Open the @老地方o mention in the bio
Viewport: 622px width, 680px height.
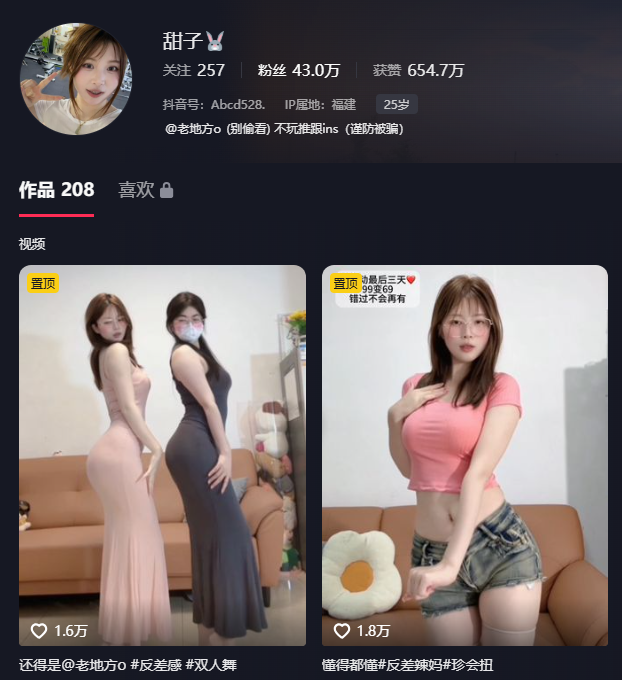pyautogui.click(x=193, y=129)
